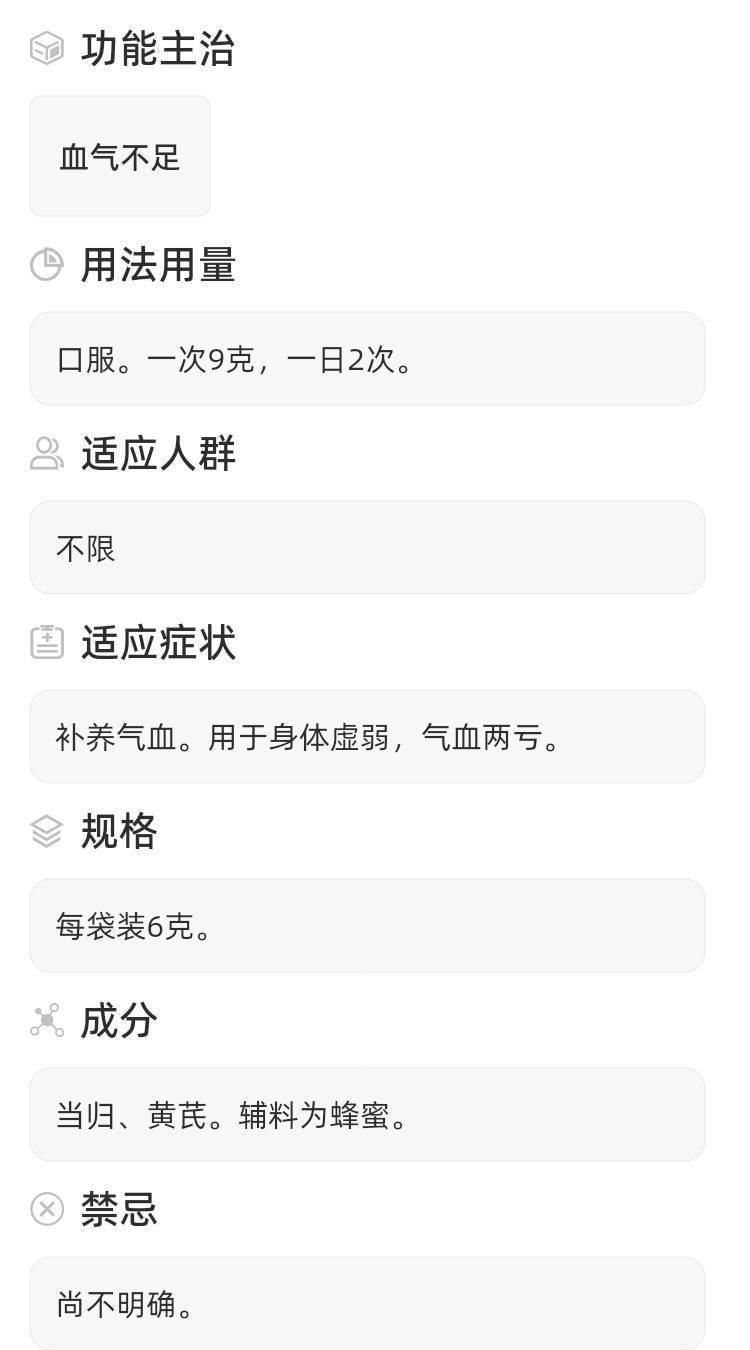The image size is (750, 1350).
Task: Toggle the 适应人群 section header
Action: coord(157,454)
